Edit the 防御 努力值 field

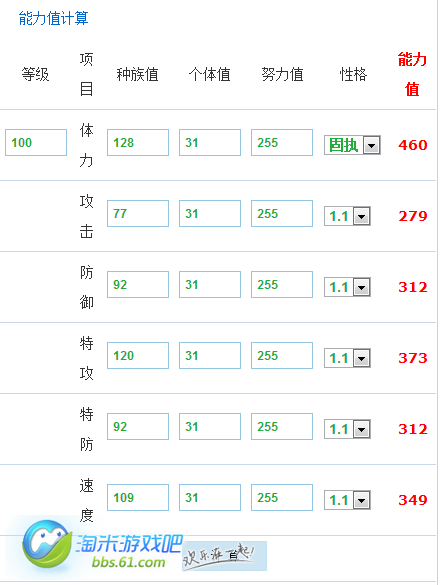tap(282, 285)
